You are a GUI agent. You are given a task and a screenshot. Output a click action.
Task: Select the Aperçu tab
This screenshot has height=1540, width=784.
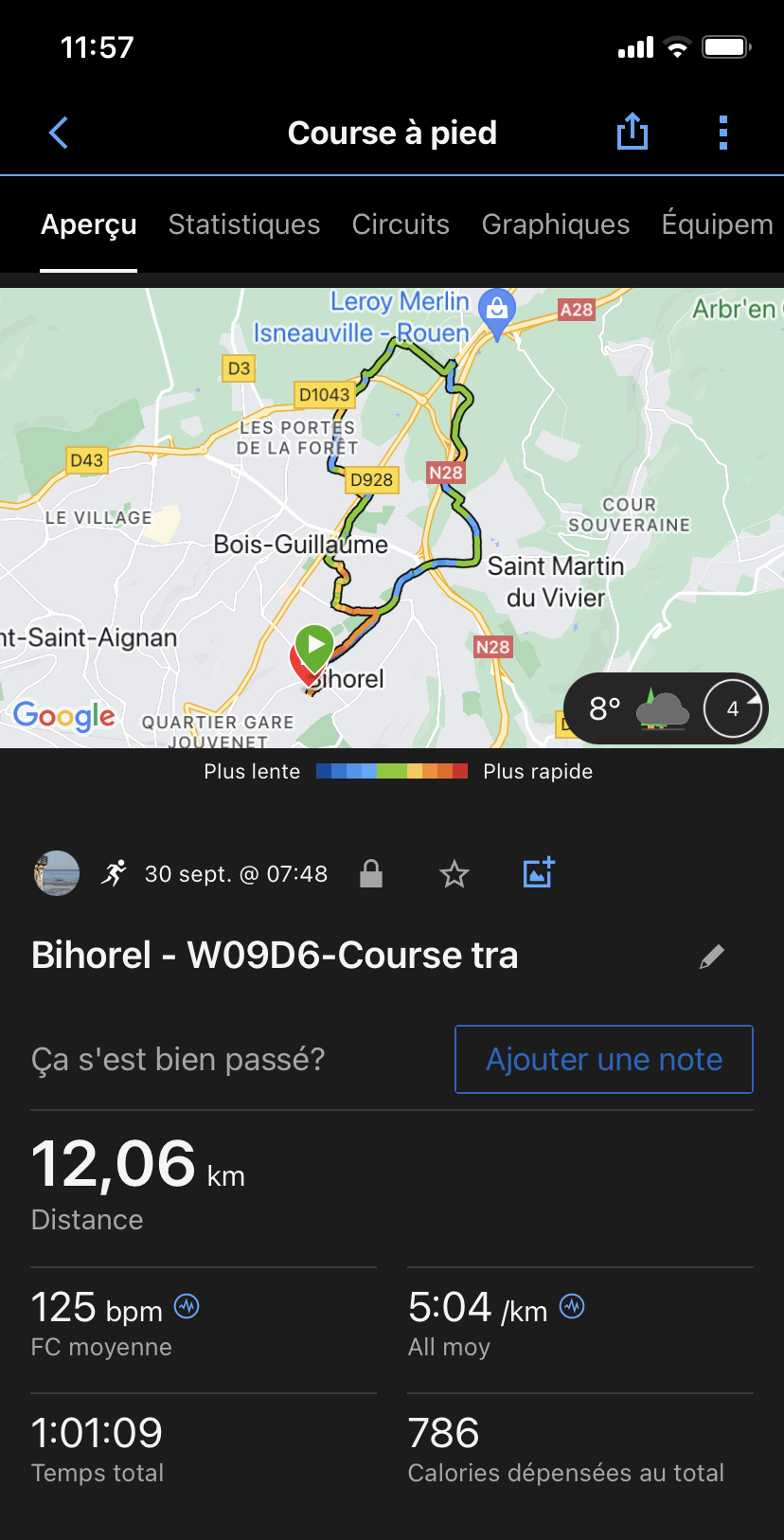coord(89,224)
